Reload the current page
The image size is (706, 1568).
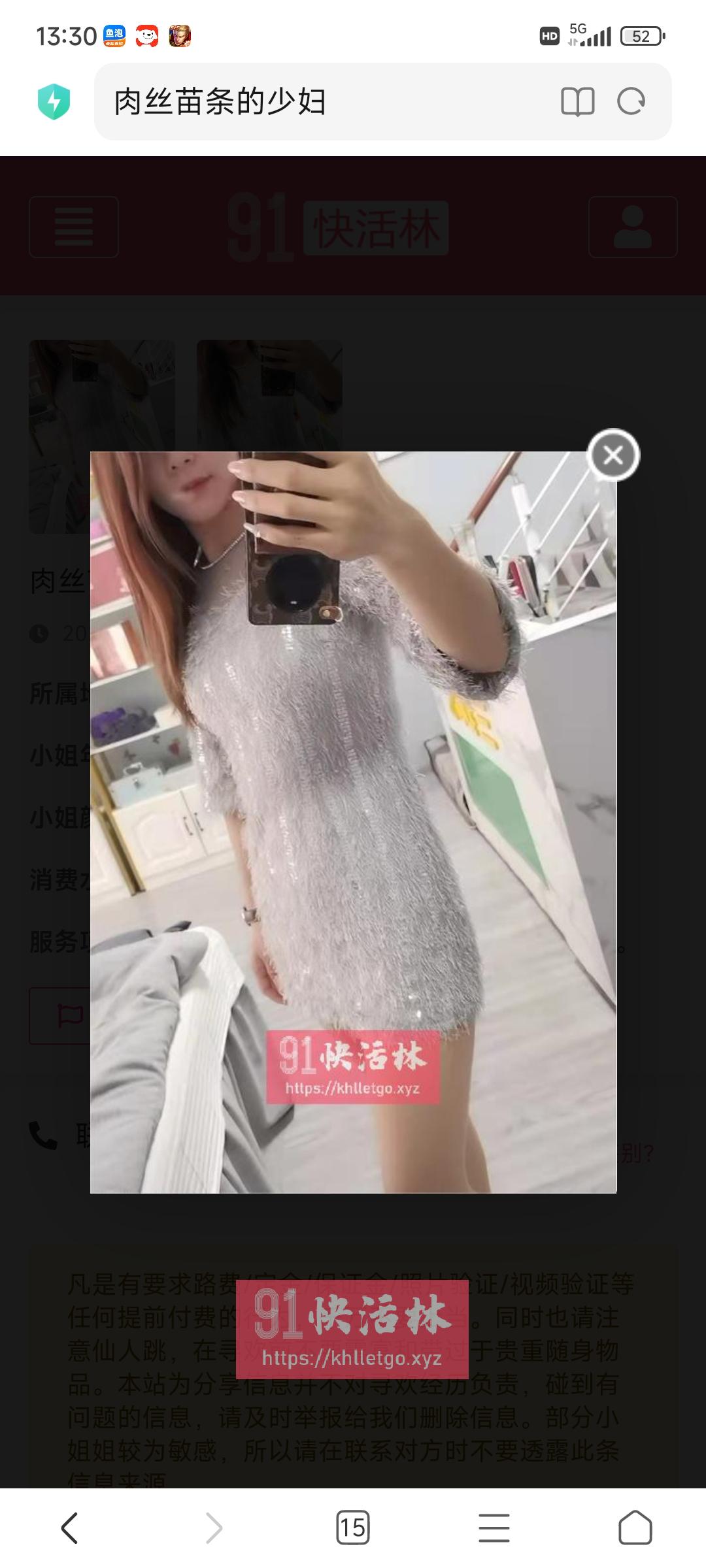[x=631, y=102]
